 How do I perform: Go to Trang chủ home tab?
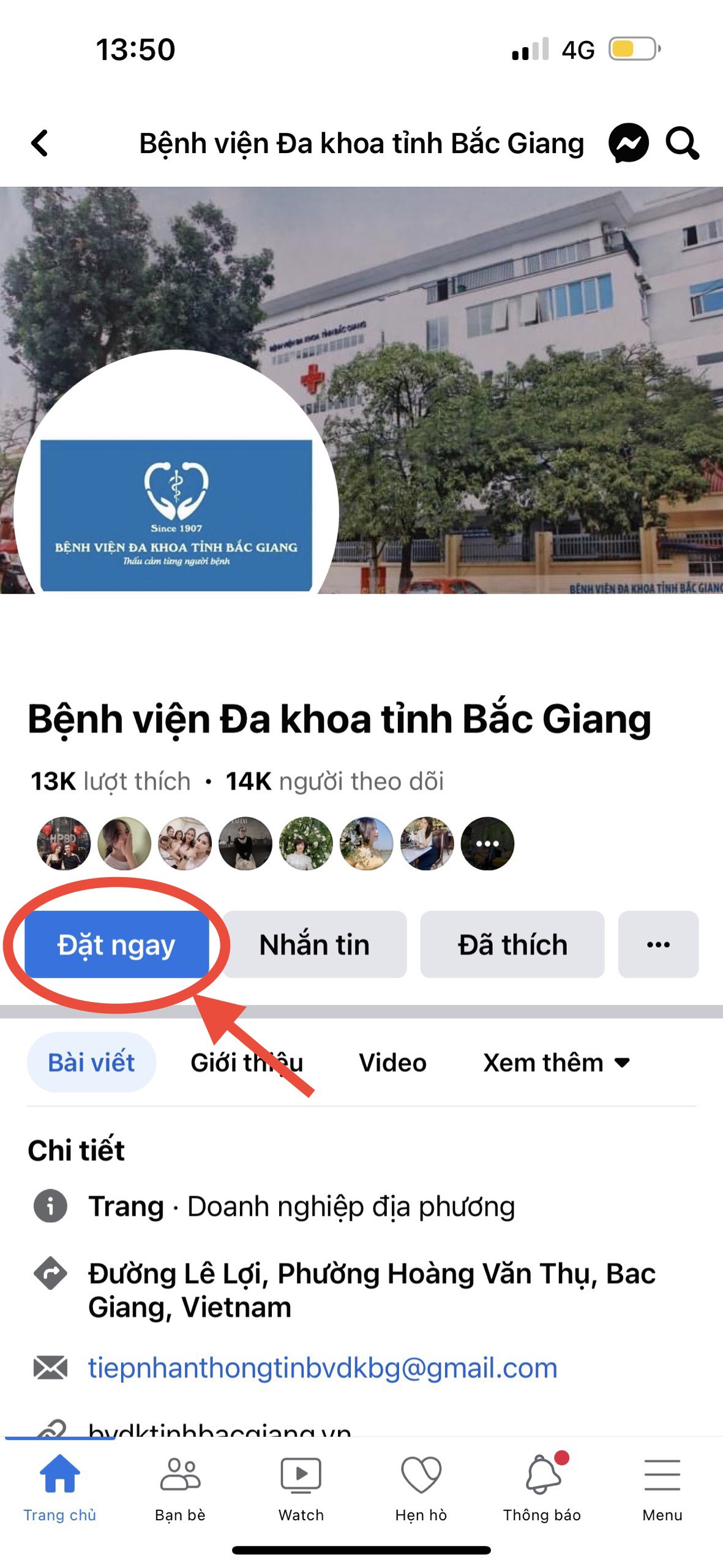tap(59, 1486)
